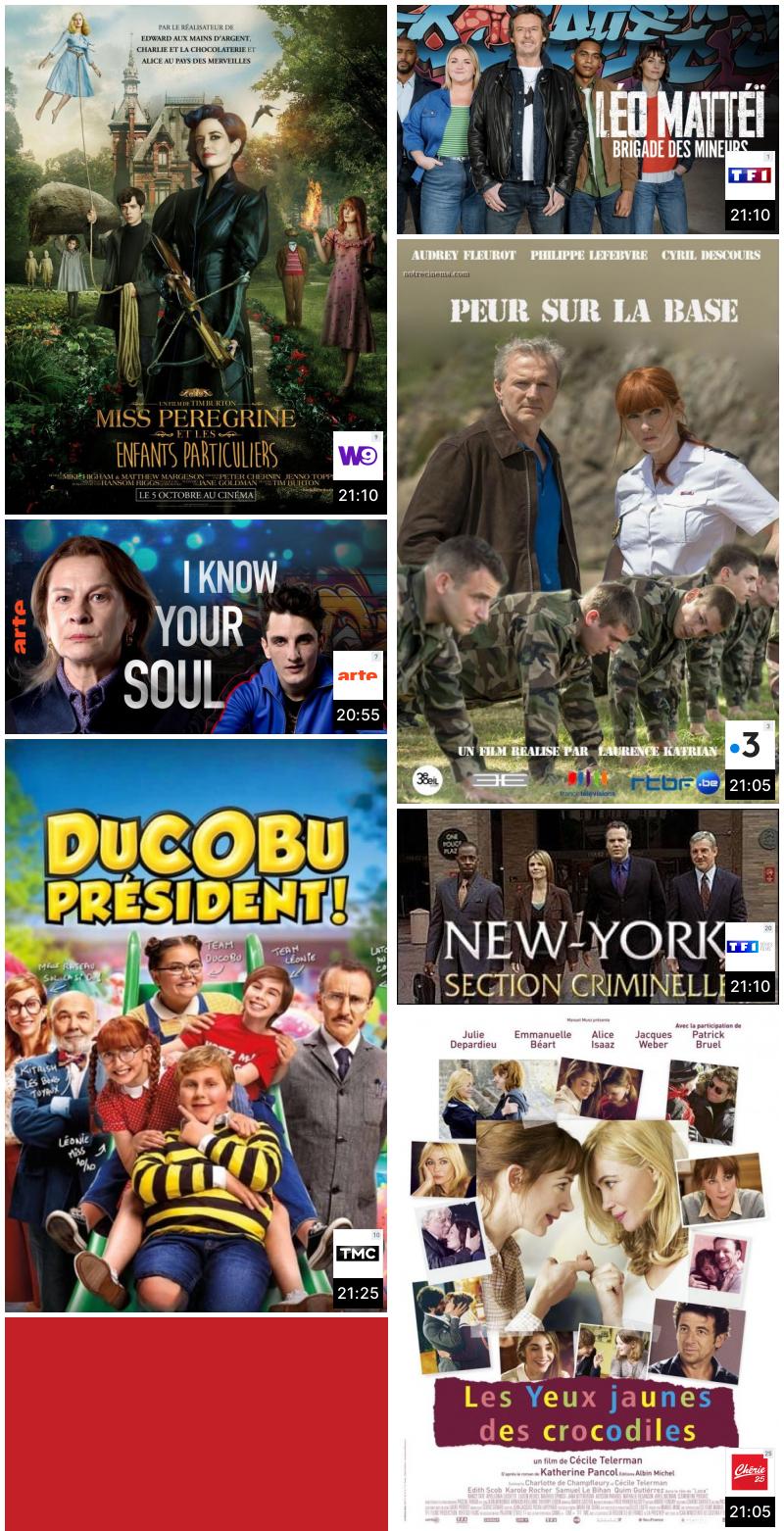Open Ducobu Président on TMC
The height and width of the screenshot is (1531, 784).
click(x=196, y=1025)
